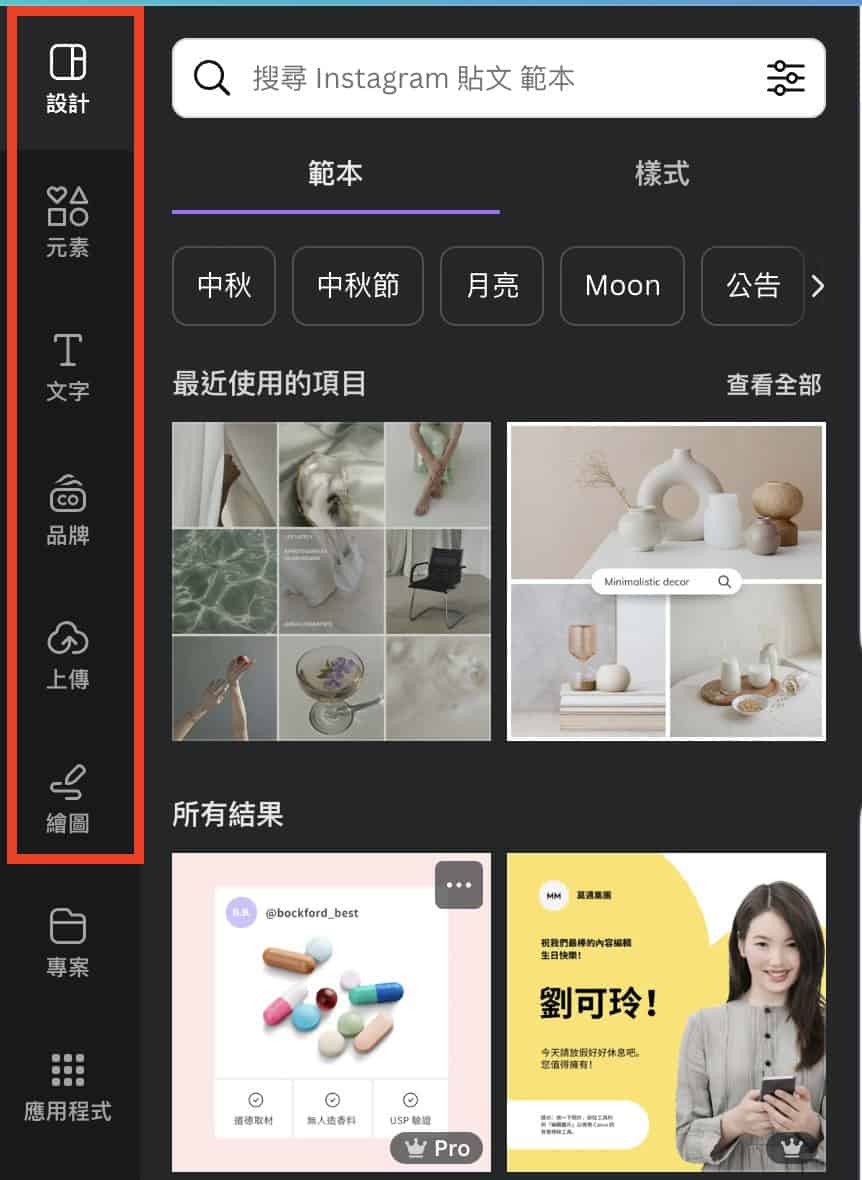Open the Minimalistic decor collage template
862x1180 pixels.
coord(666,581)
